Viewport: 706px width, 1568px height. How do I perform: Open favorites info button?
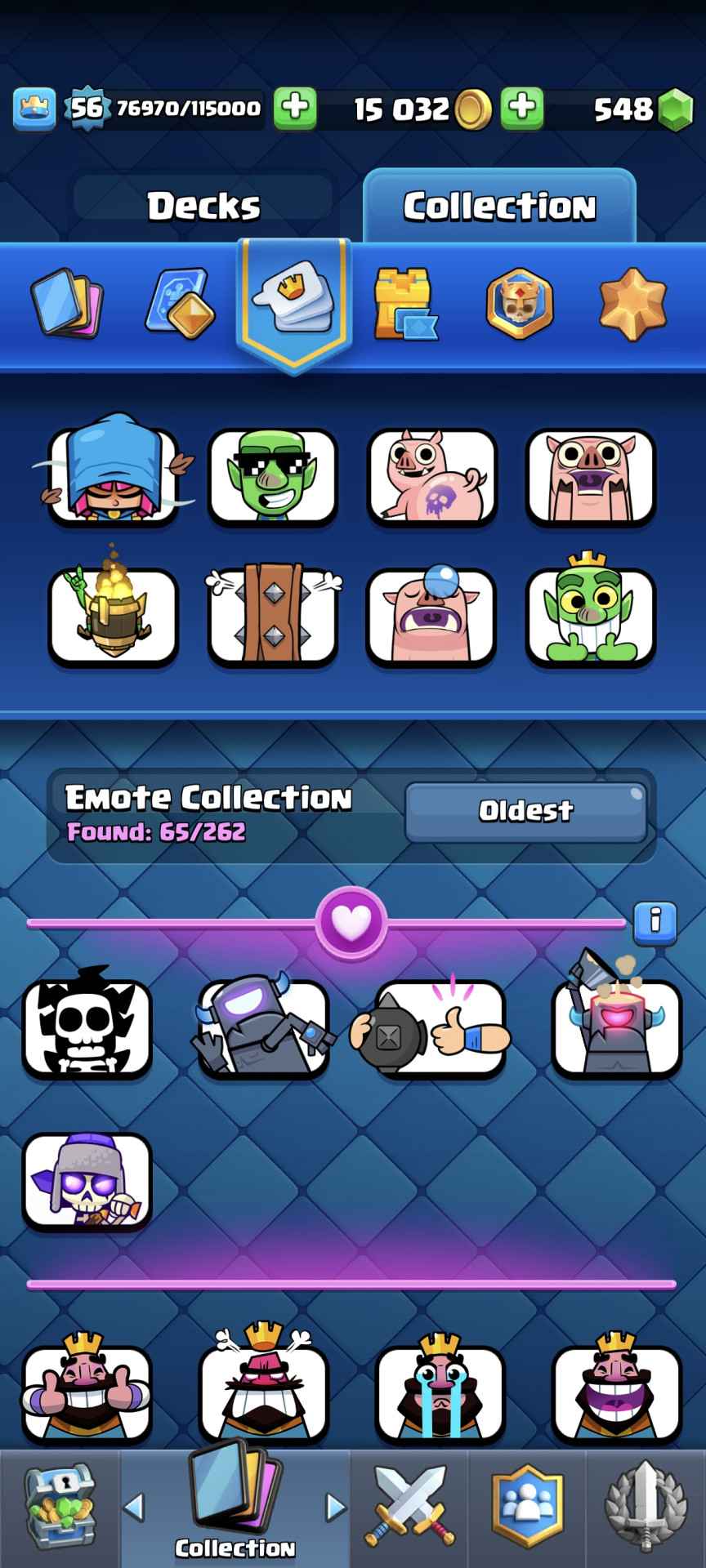(x=655, y=923)
